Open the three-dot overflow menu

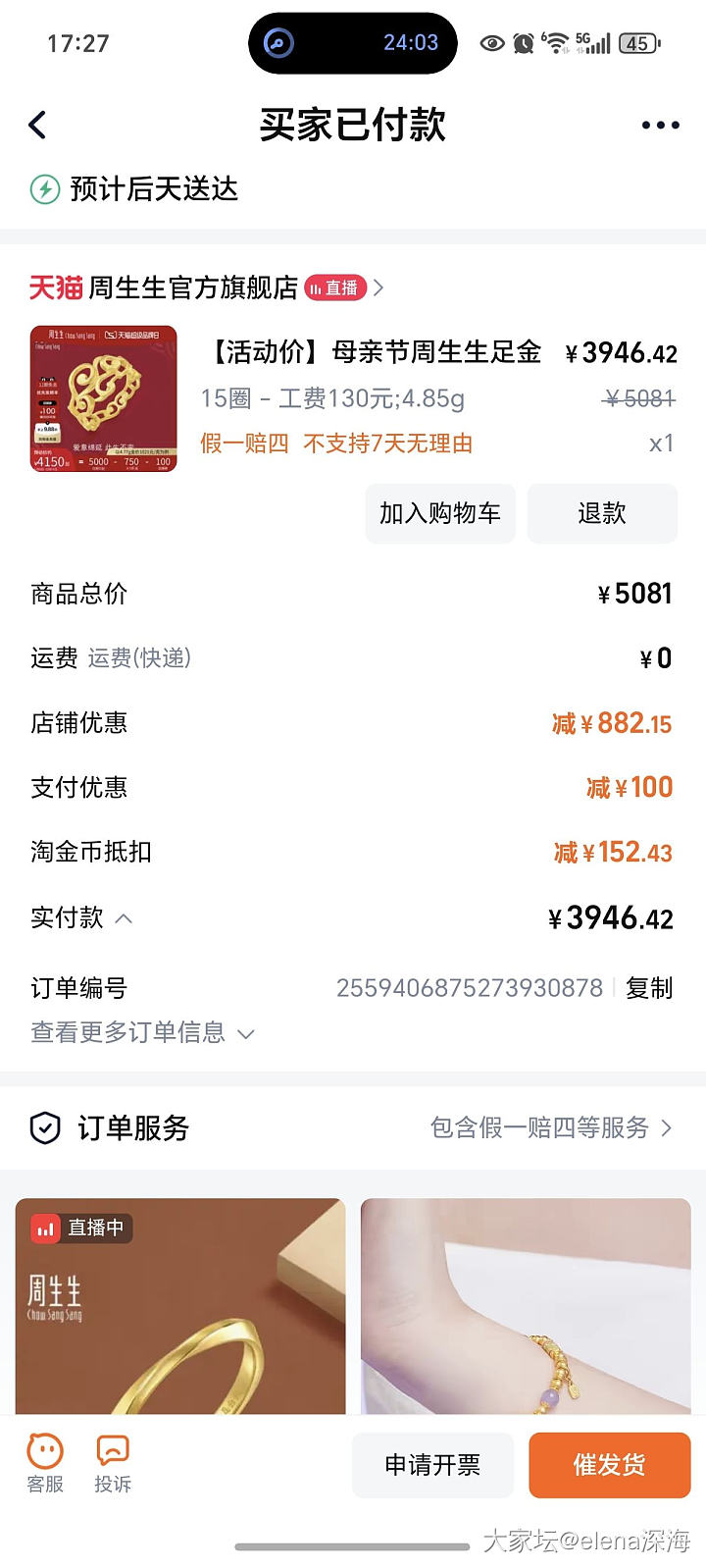(x=660, y=126)
